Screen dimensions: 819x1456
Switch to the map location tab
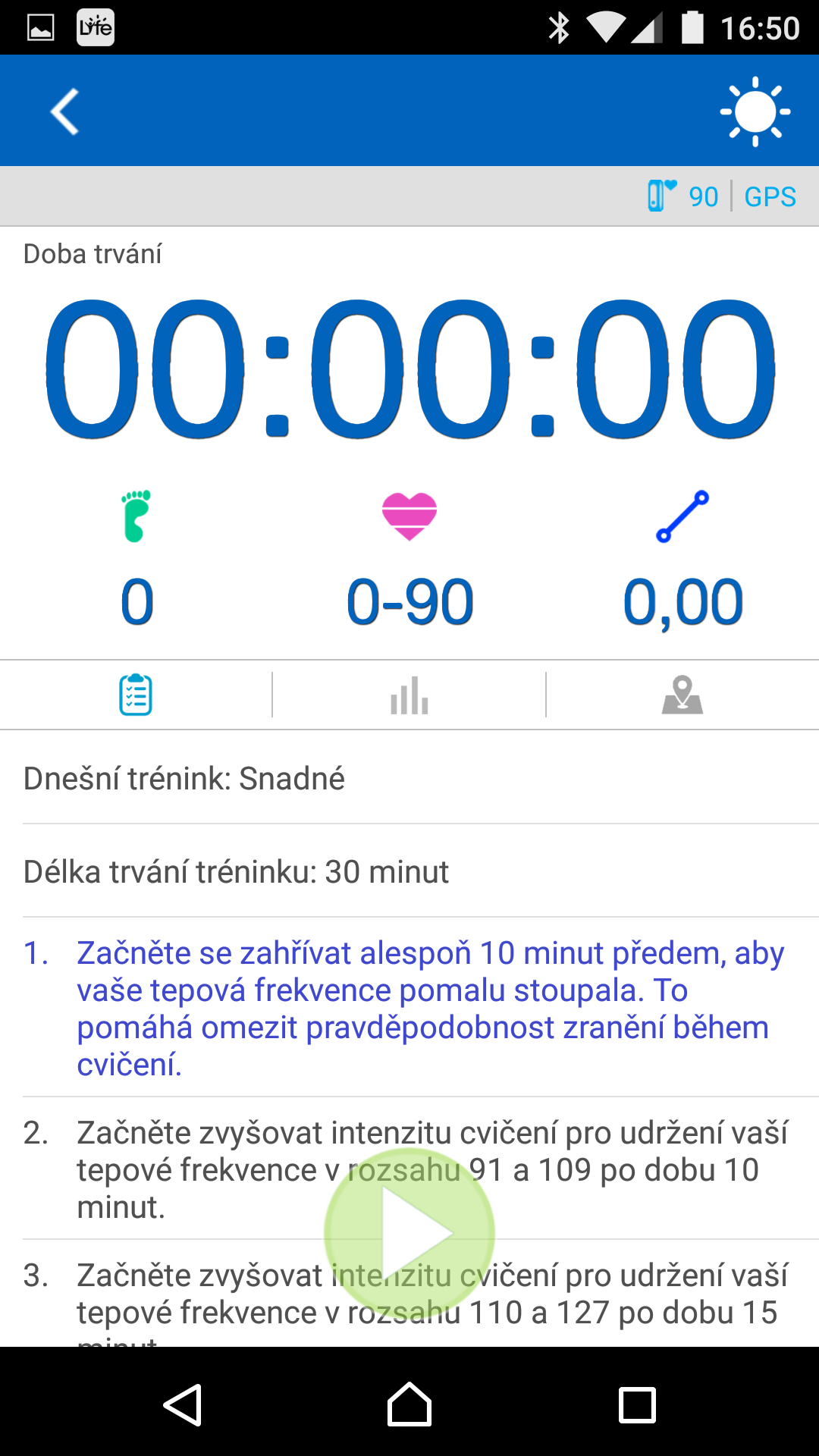point(682,694)
